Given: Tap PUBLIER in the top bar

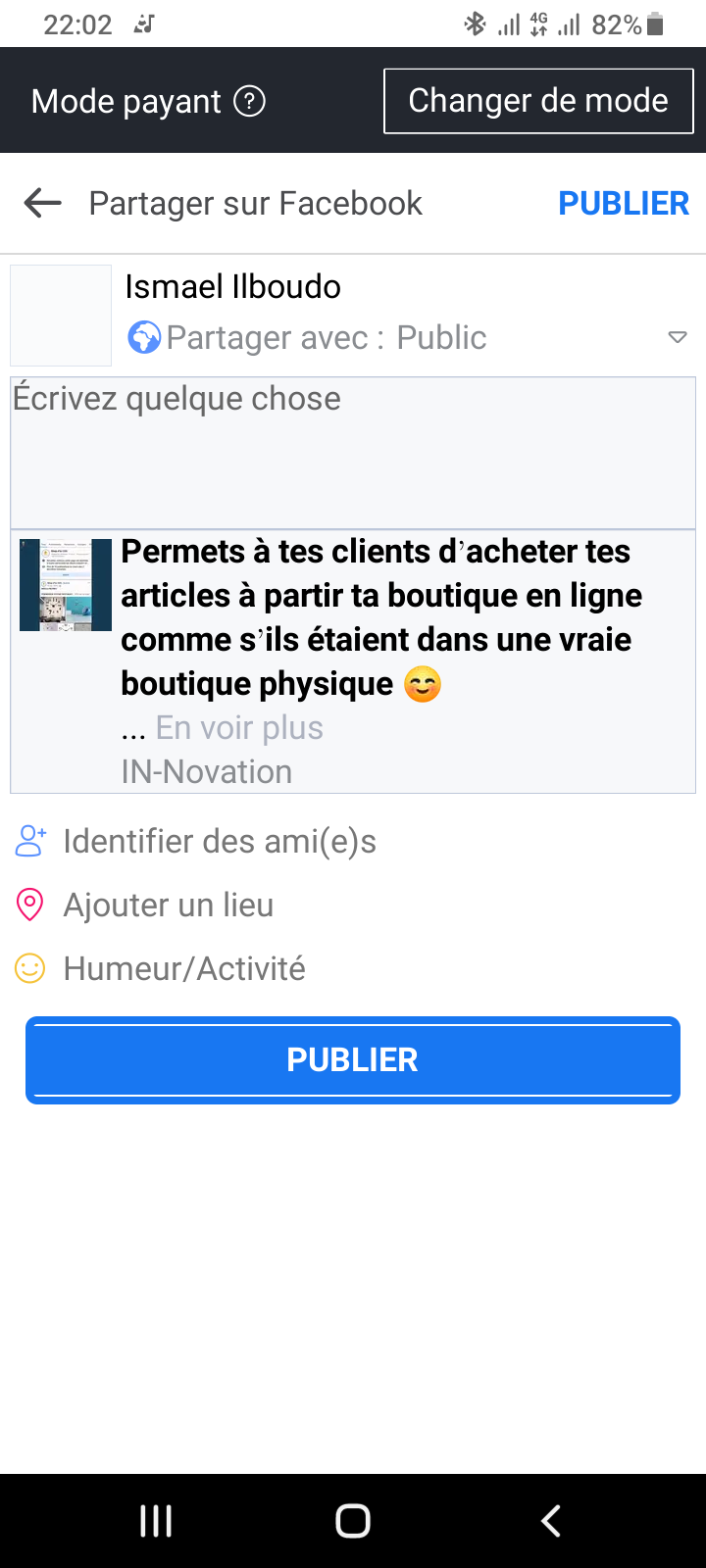Looking at the screenshot, I should coord(624,204).
